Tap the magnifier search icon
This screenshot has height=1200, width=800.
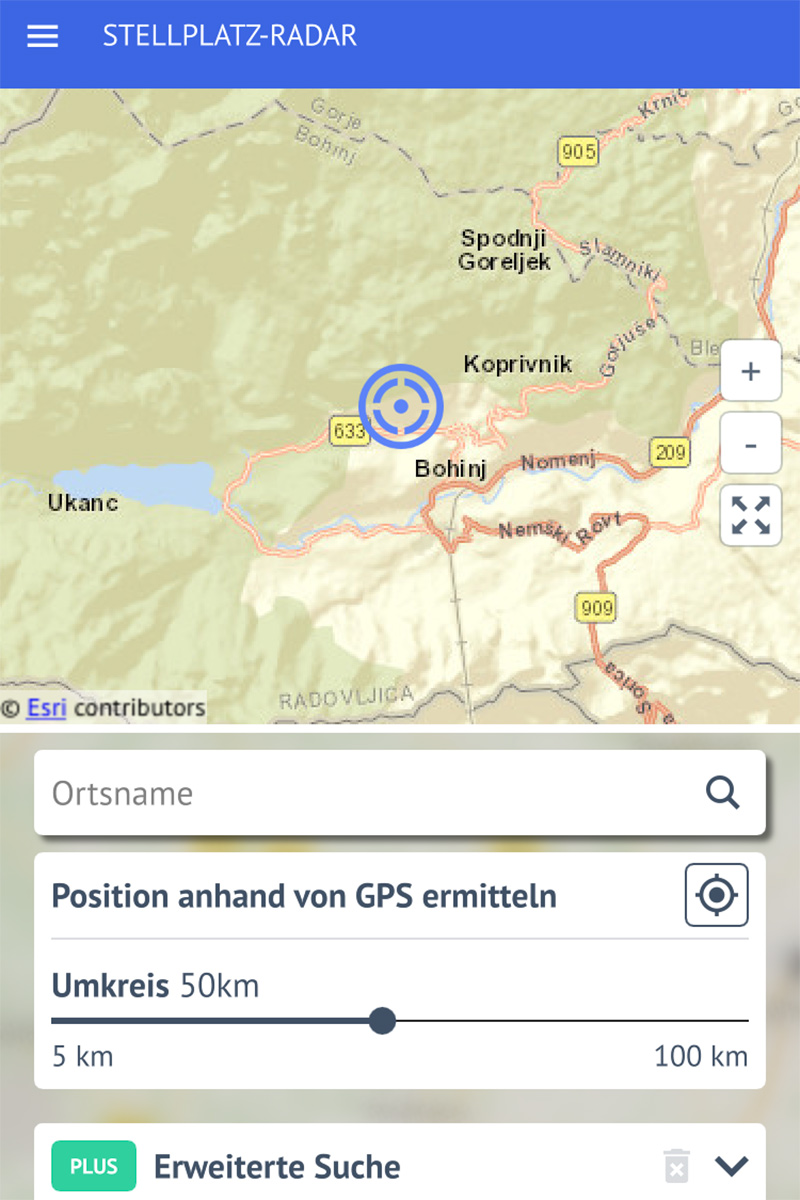[x=722, y=793]
